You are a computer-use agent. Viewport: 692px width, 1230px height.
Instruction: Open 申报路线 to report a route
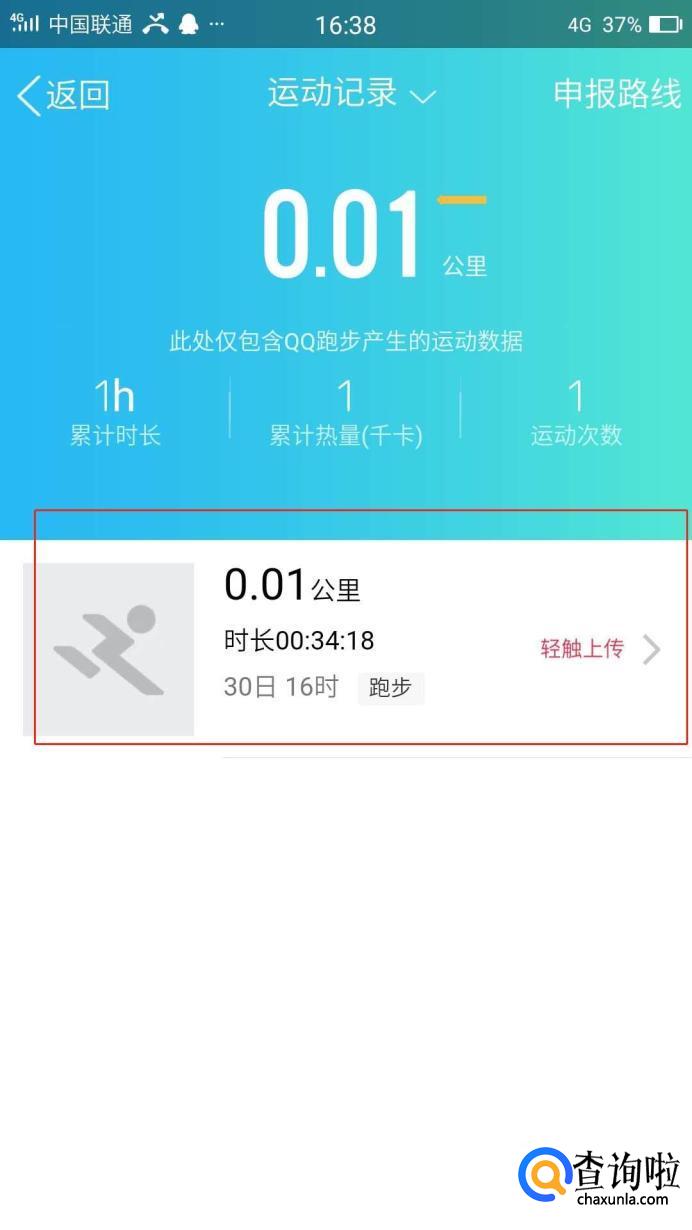tap(617, 94)
